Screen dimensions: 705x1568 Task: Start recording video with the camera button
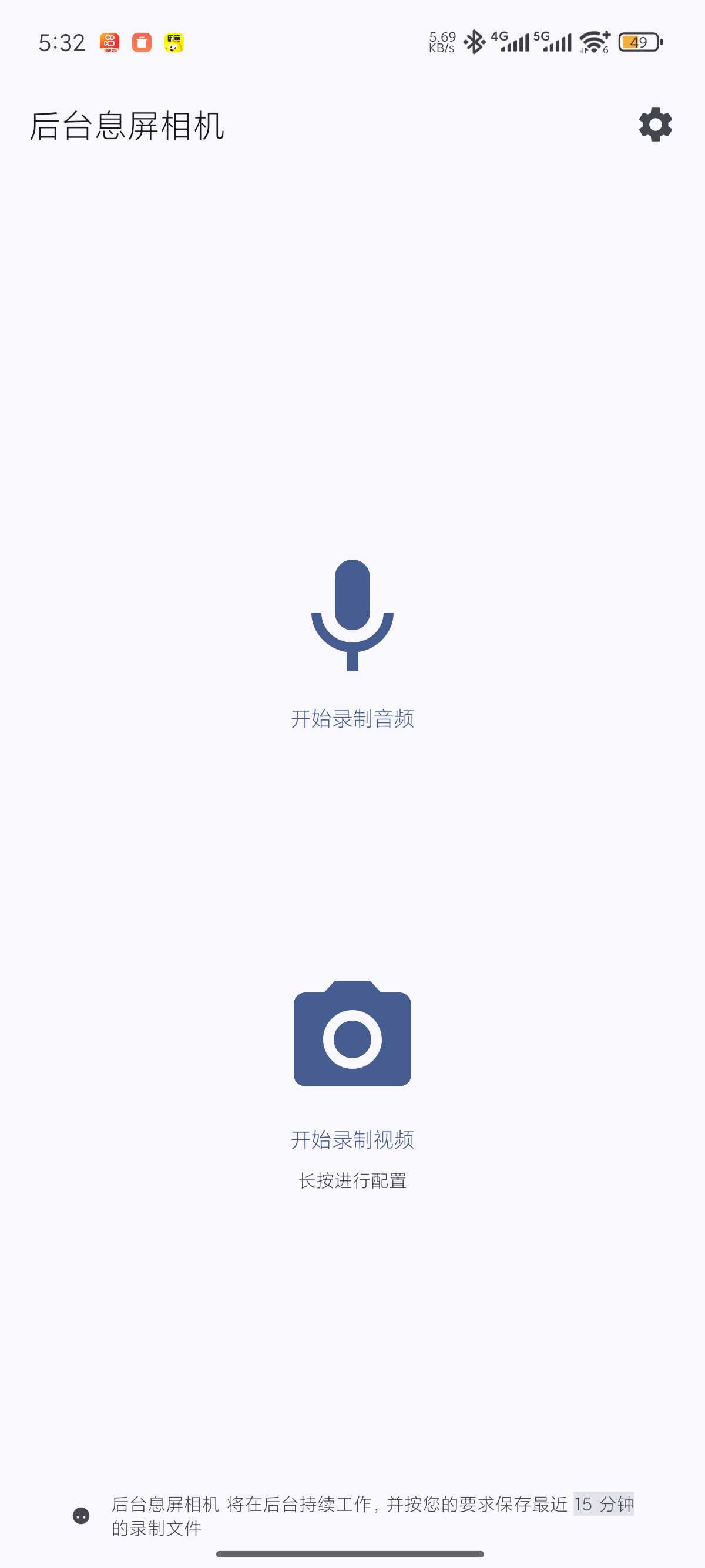tap(352, 1035)
